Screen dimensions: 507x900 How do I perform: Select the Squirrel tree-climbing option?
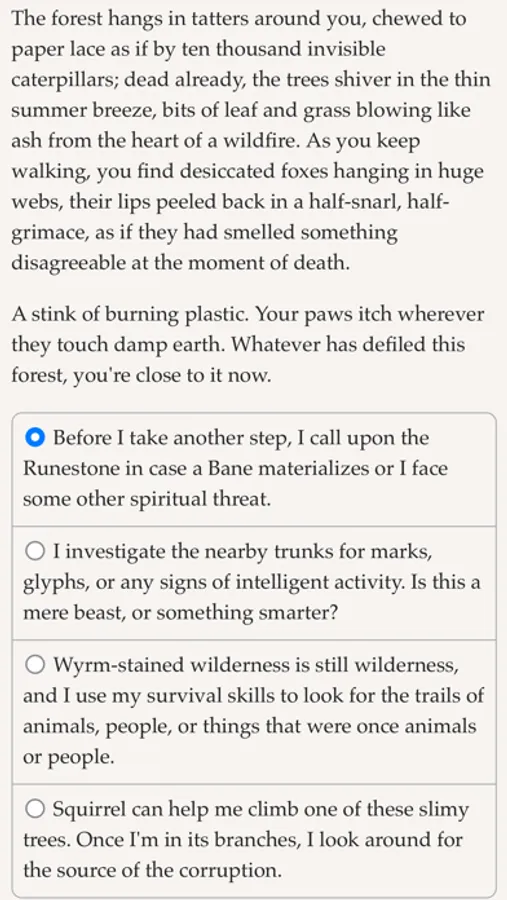click(254, 840)
